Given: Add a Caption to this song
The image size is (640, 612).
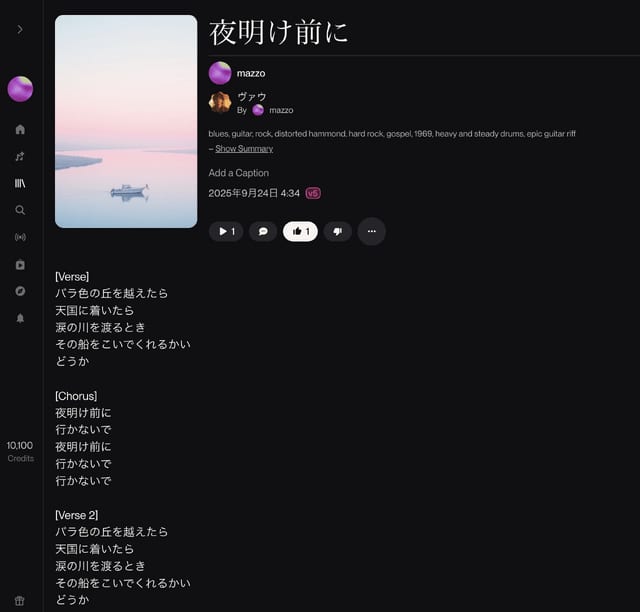Looking at the screenshot, I should [x=239, y=173].
